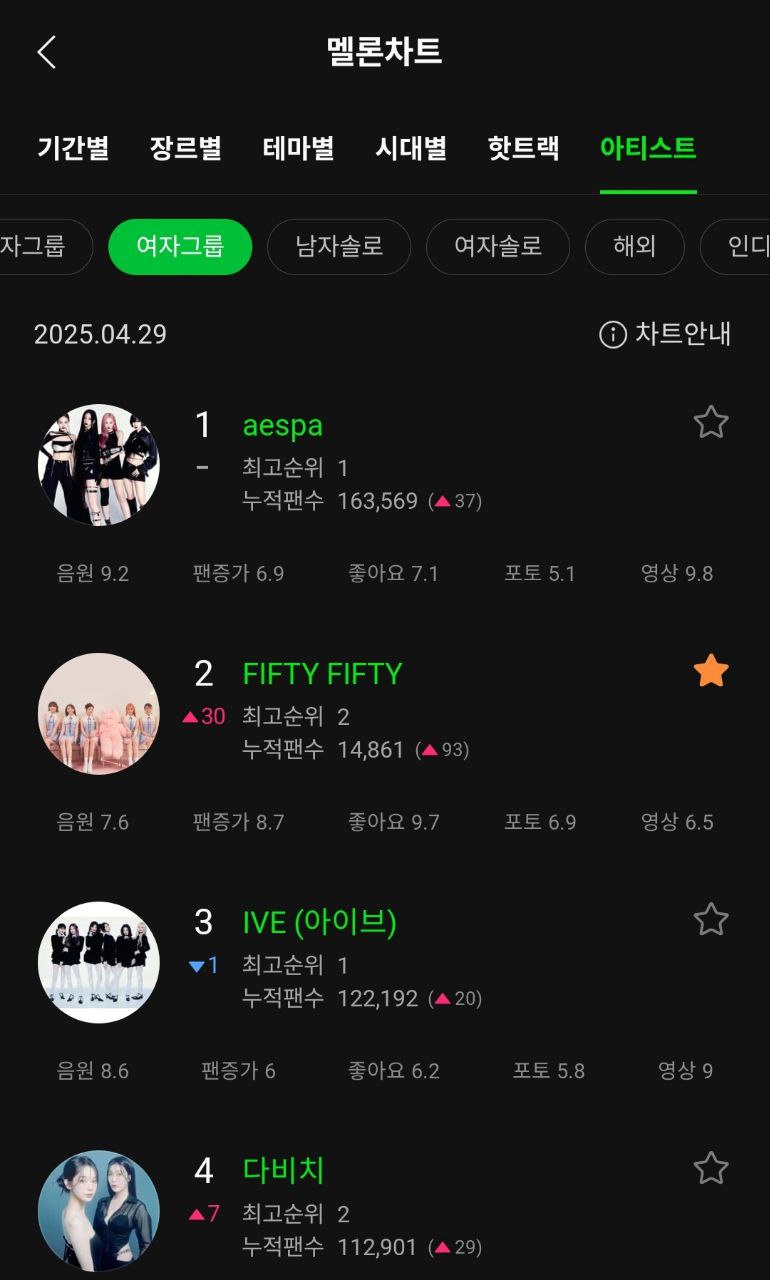Viewport: 770px width, 1280px height.
Task: Select the 남자솔로 filter chip
Action: coord(339,246)
